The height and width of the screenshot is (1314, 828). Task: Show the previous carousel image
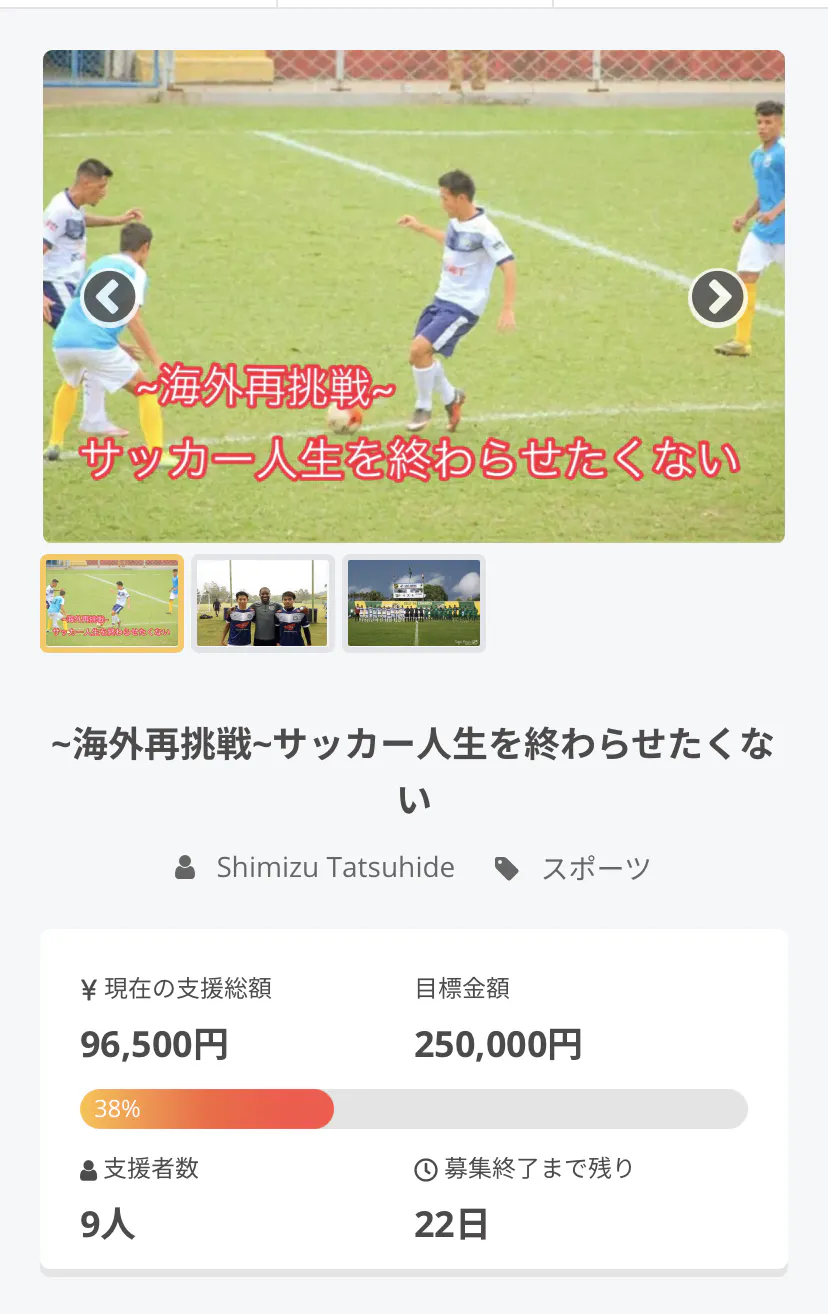pos(109,297)
